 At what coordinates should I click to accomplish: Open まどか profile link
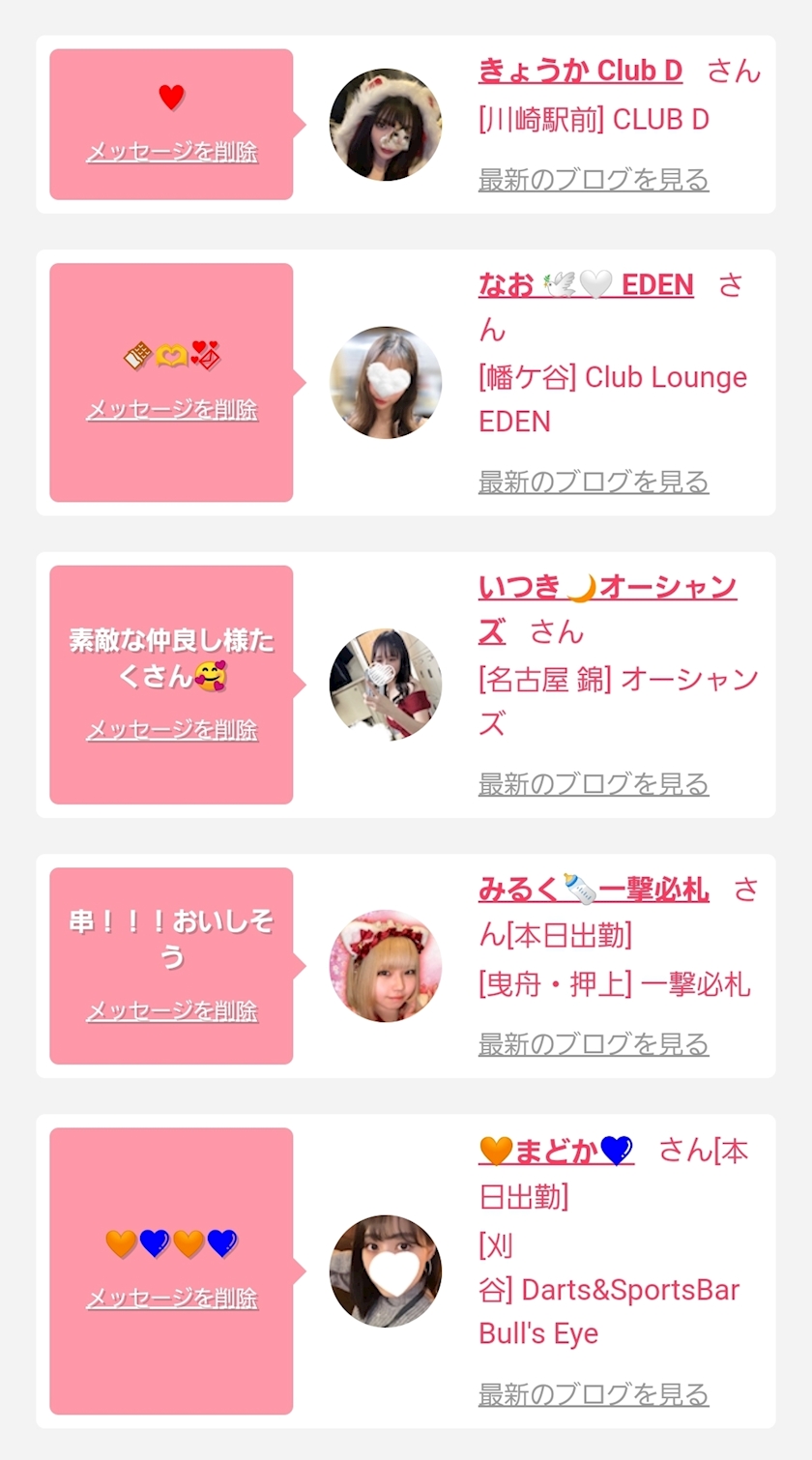[556, 1152]
